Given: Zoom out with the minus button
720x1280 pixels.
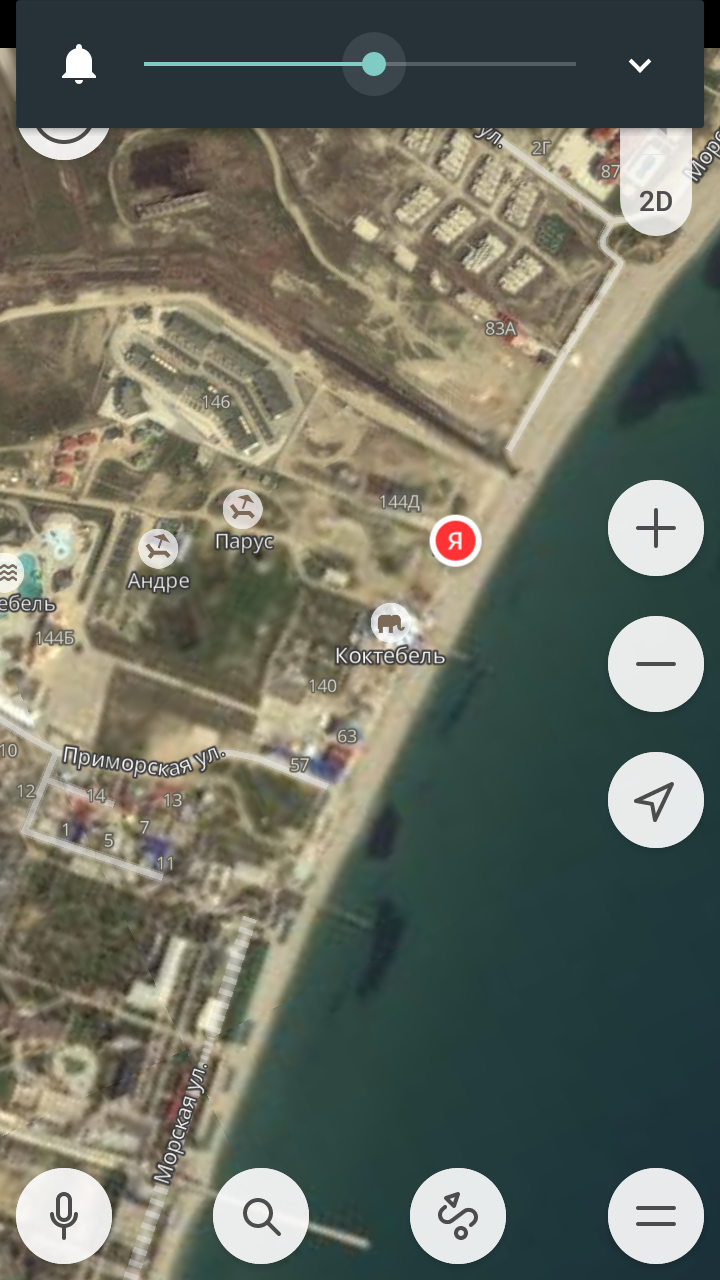Looking at the screenshot, I should (656, 664).
